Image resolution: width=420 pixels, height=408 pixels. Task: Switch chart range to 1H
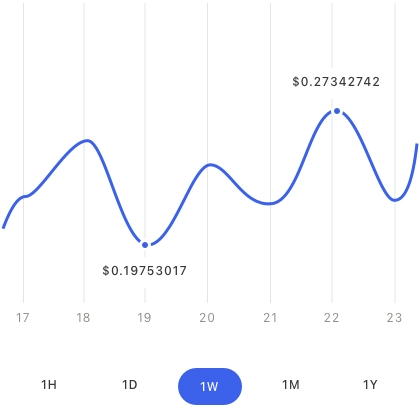point(49,385)
